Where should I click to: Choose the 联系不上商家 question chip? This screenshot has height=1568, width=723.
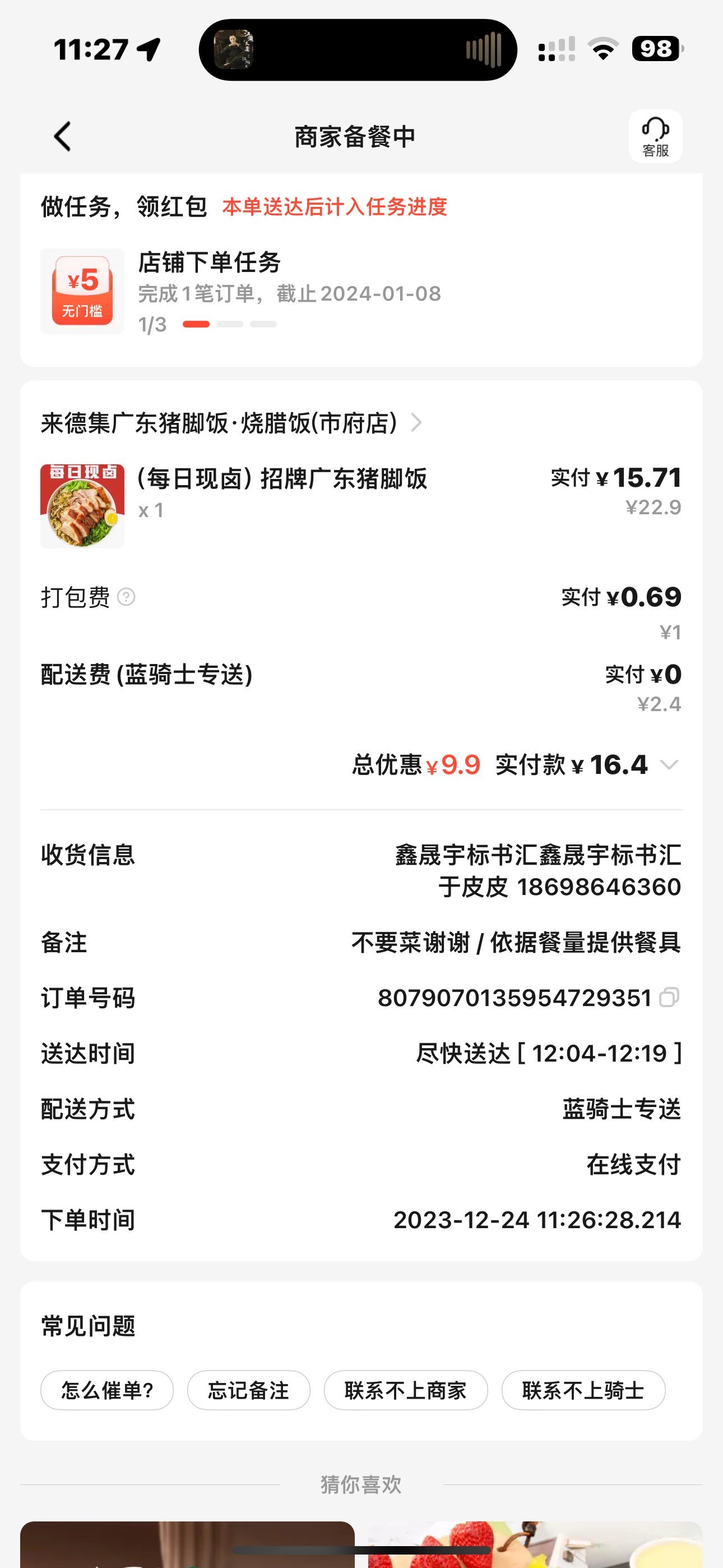[405, 1390]
